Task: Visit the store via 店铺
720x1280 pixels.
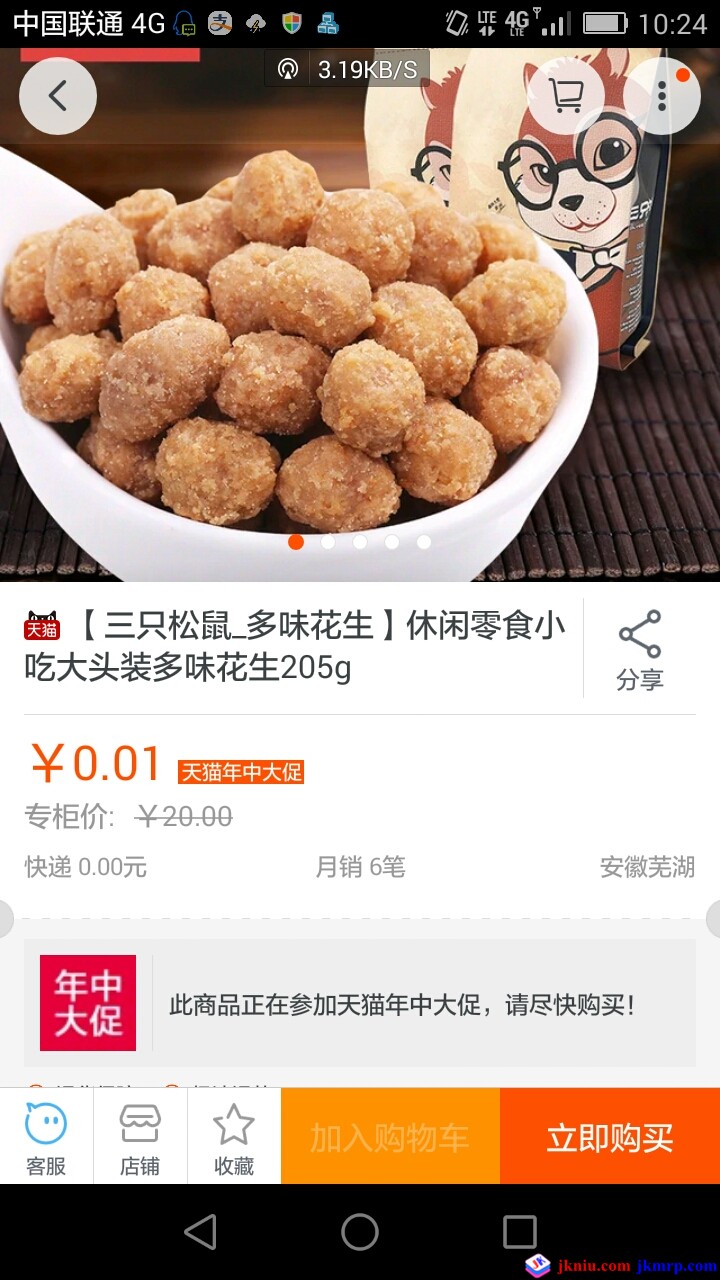Action: pyautogui.click(x=140, y=1138)
